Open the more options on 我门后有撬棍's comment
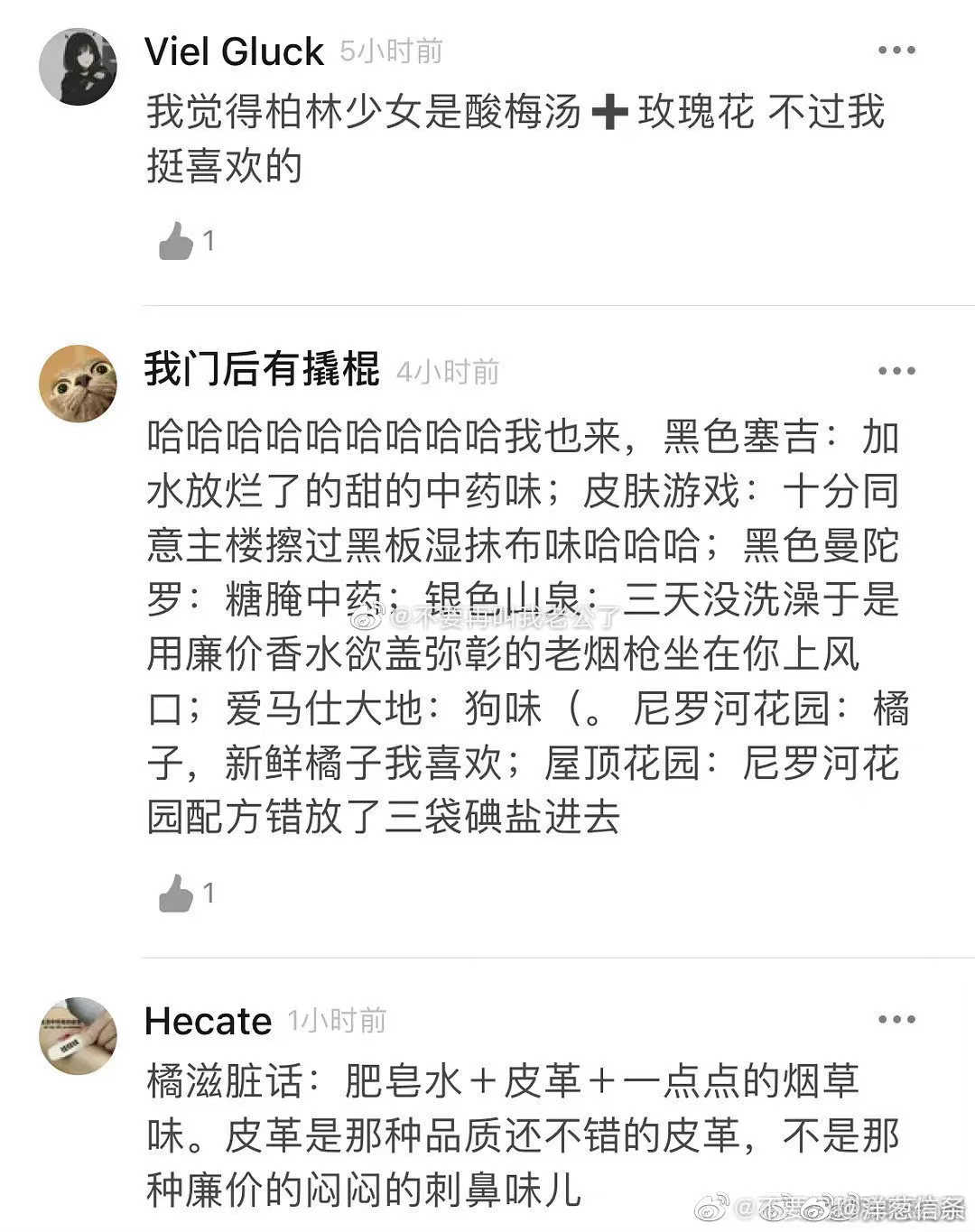The width and height of the screenshot is (975, 1232). [x=896, y=371]
